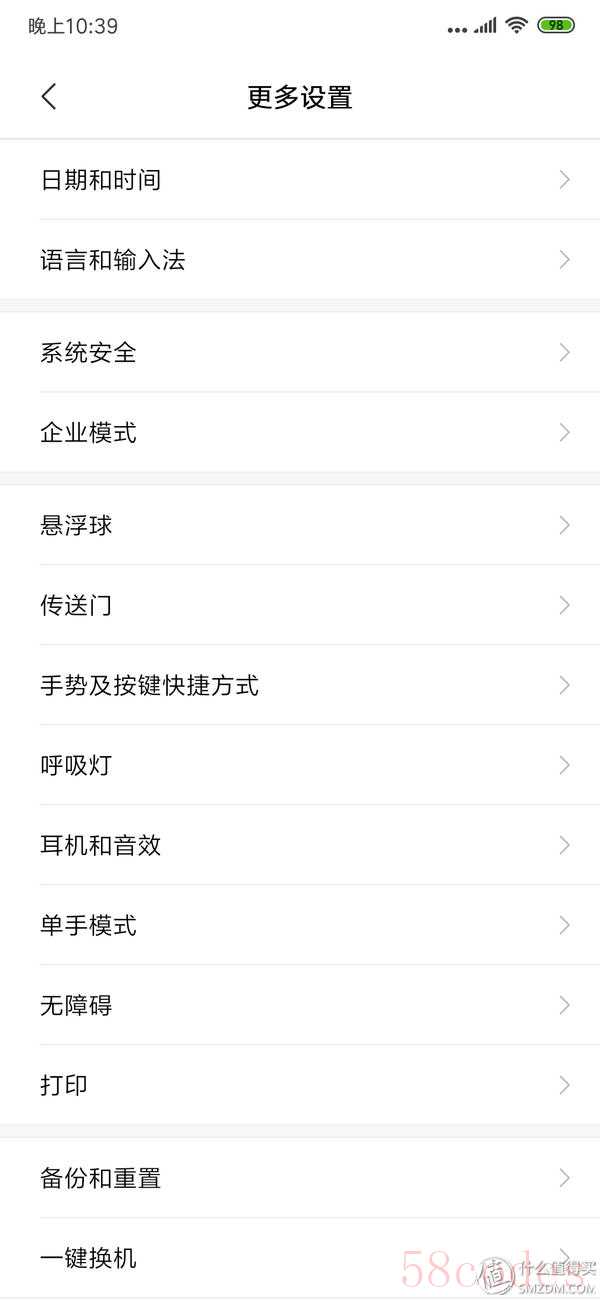Open 单手模式 settings
This screenshot has height=1300, width=600.
point(300,925)
